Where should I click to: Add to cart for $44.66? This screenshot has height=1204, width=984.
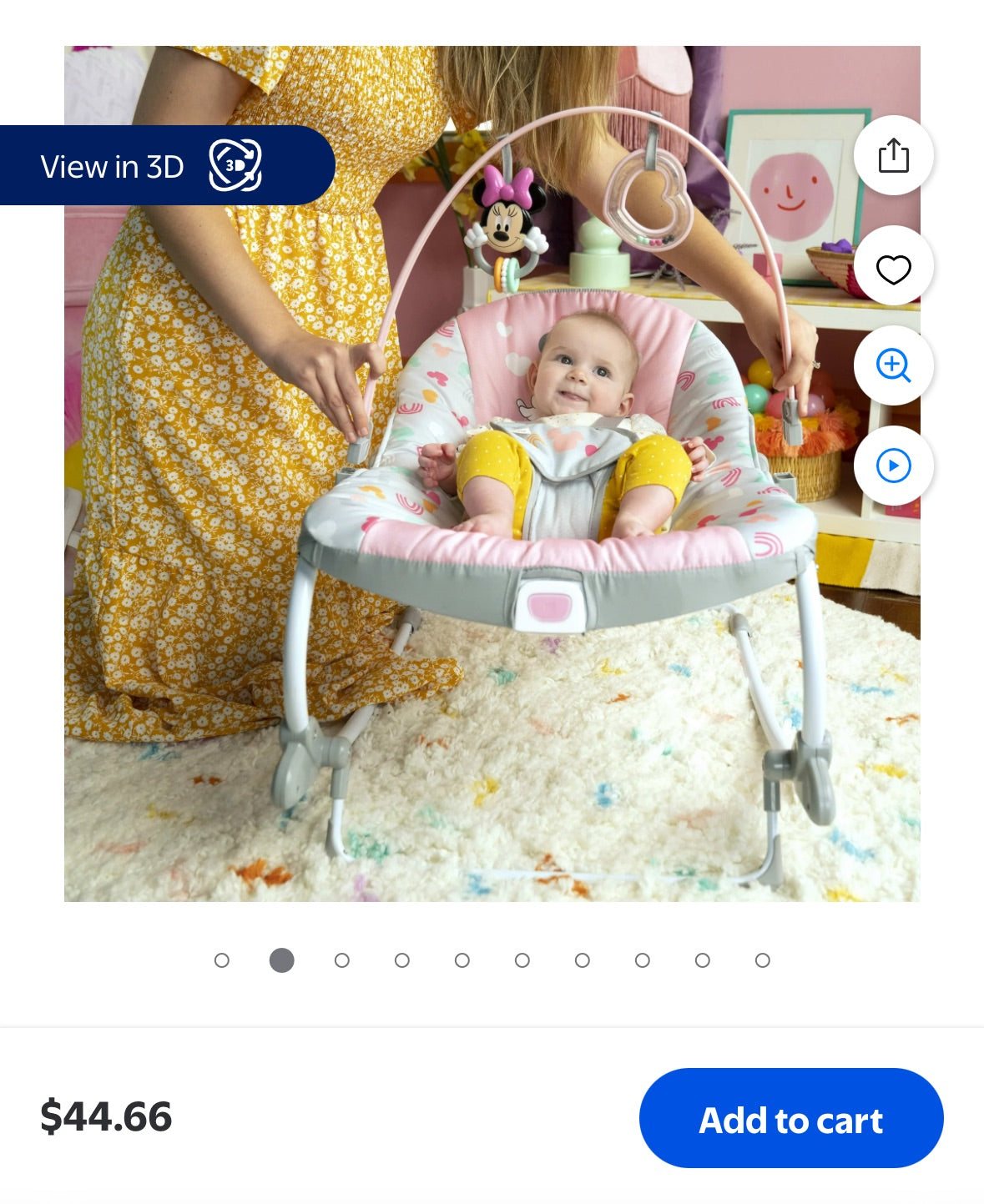coord(790,1118)
